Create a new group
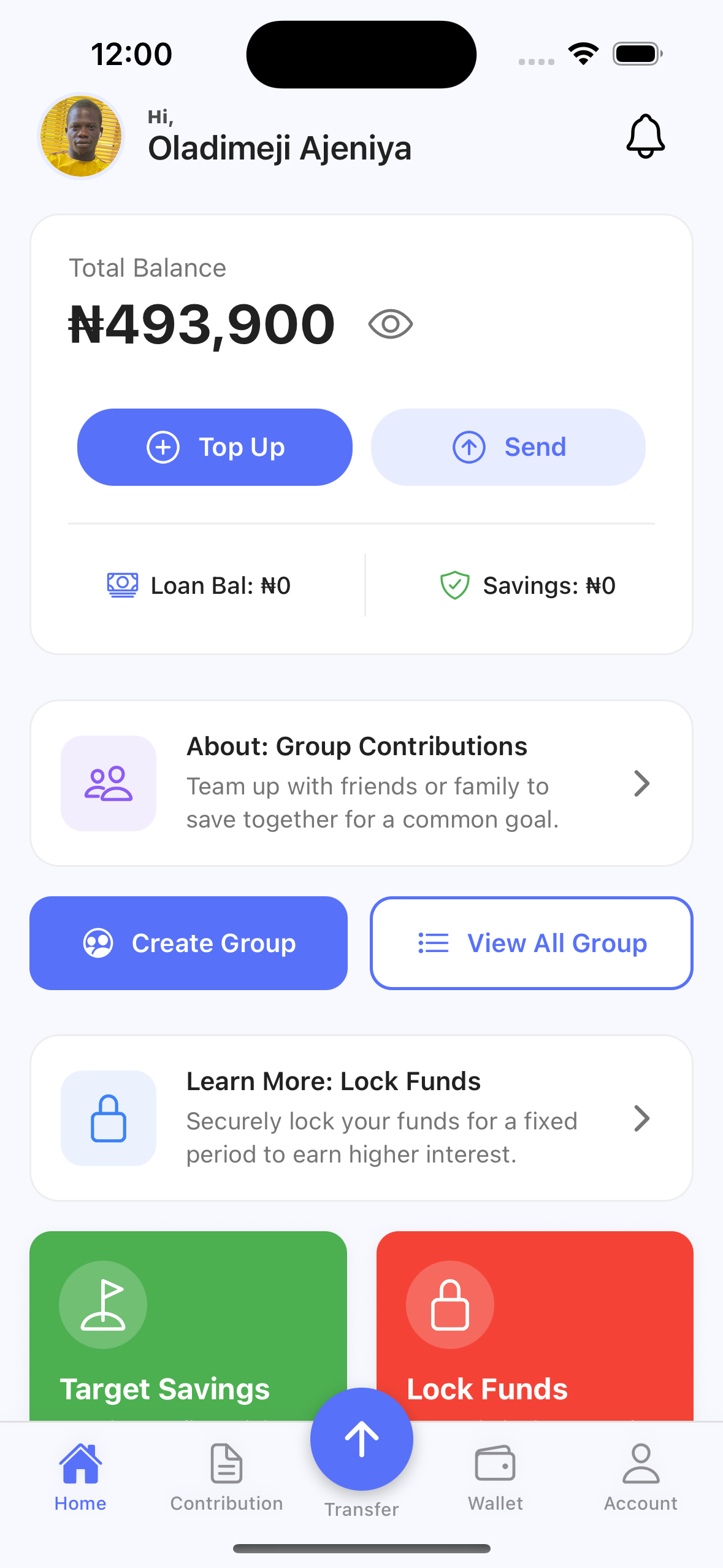Viewport: 723px width, 1568px height. tap(188, 943)
